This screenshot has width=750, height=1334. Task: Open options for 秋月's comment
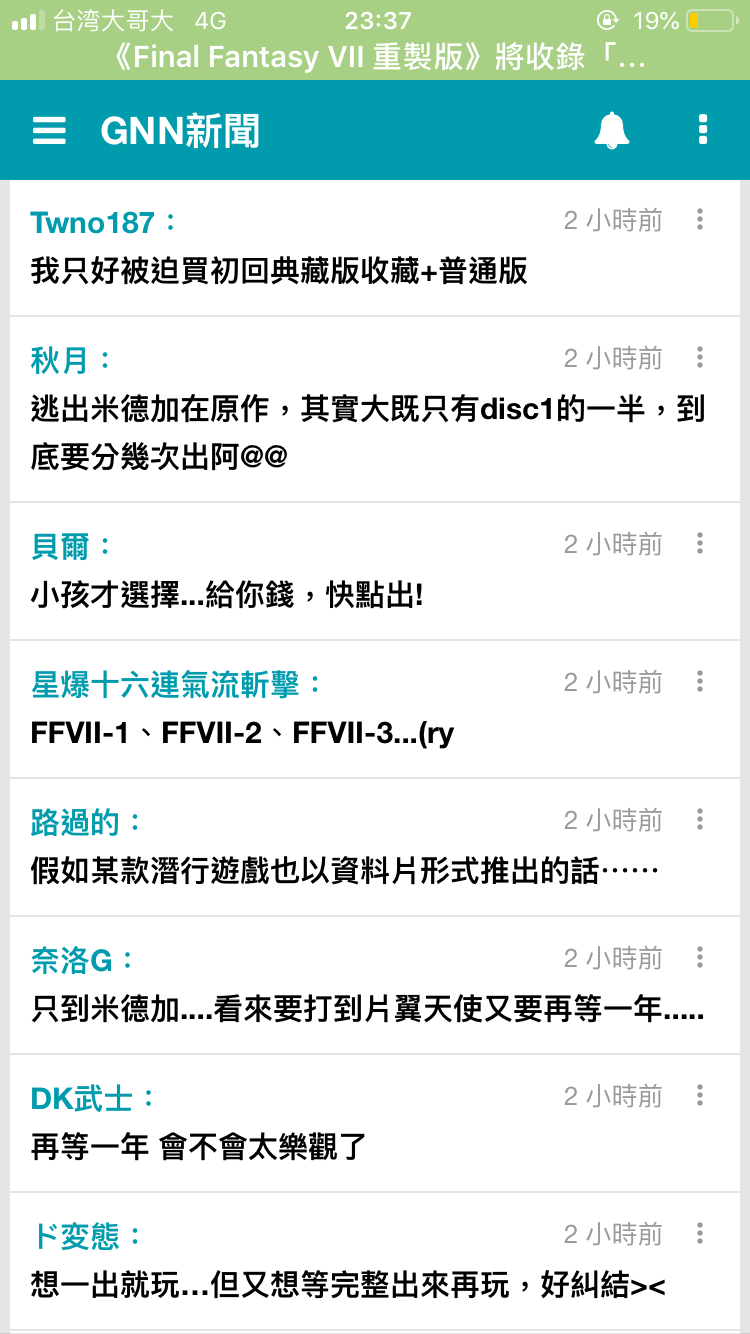click(x=700, y=358)
